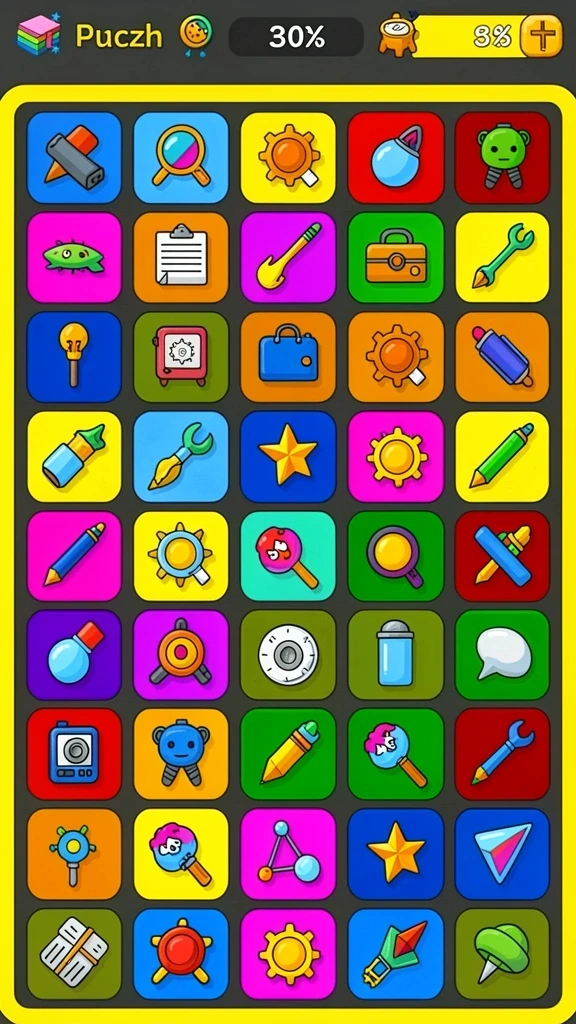This screenshot has width=576, height=1024.
Task: Tap the green fish tile
Action: [74, 257]
